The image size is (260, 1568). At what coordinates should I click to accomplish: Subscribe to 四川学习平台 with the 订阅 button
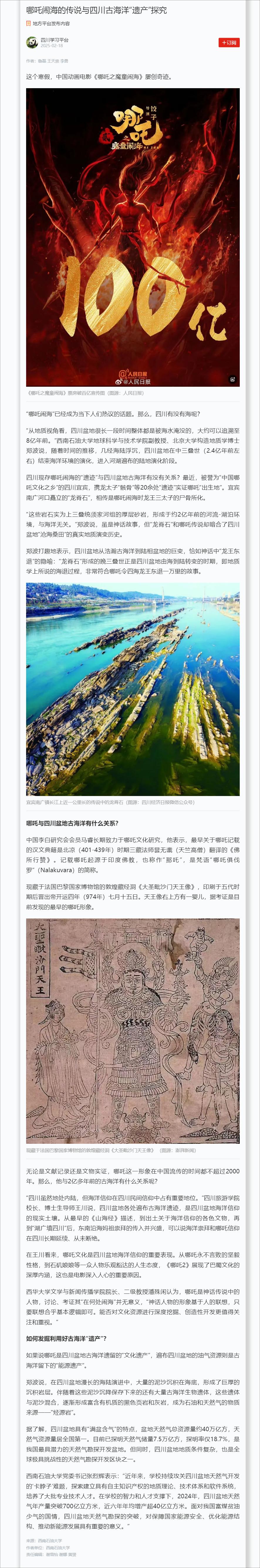click(x=229, y=42)
